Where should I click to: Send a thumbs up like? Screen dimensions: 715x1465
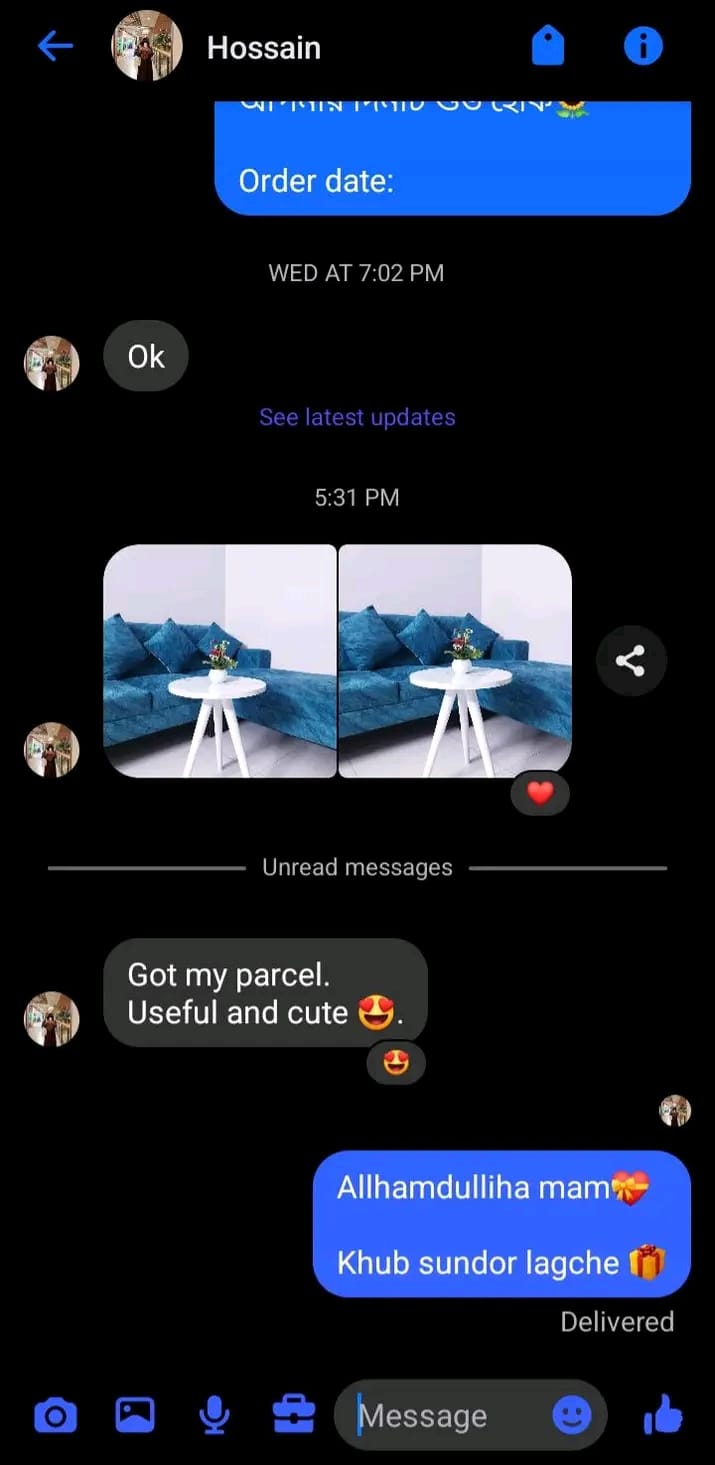coord(663,1414)
